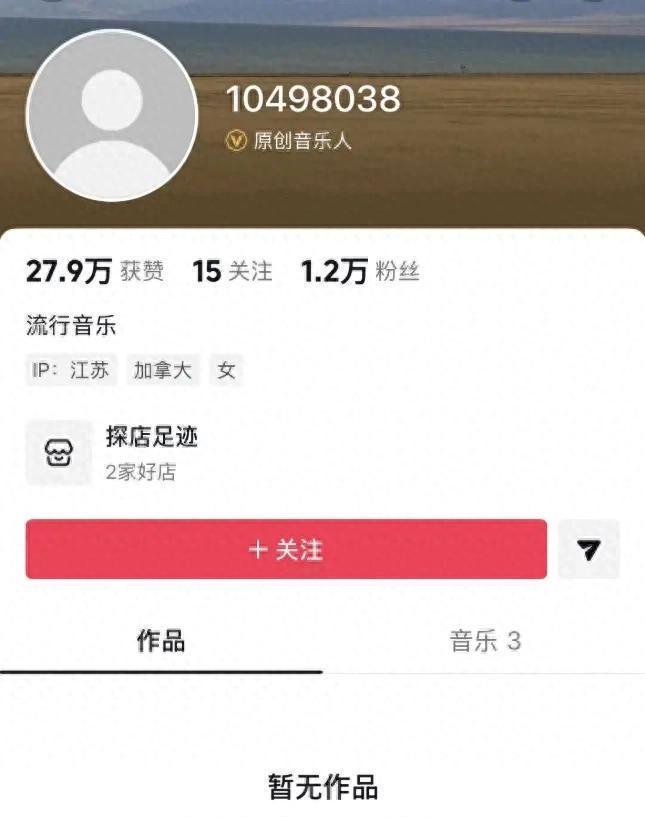645x817 pixels.
Task: Select the 作品 tab
Action: click(161, 641)
